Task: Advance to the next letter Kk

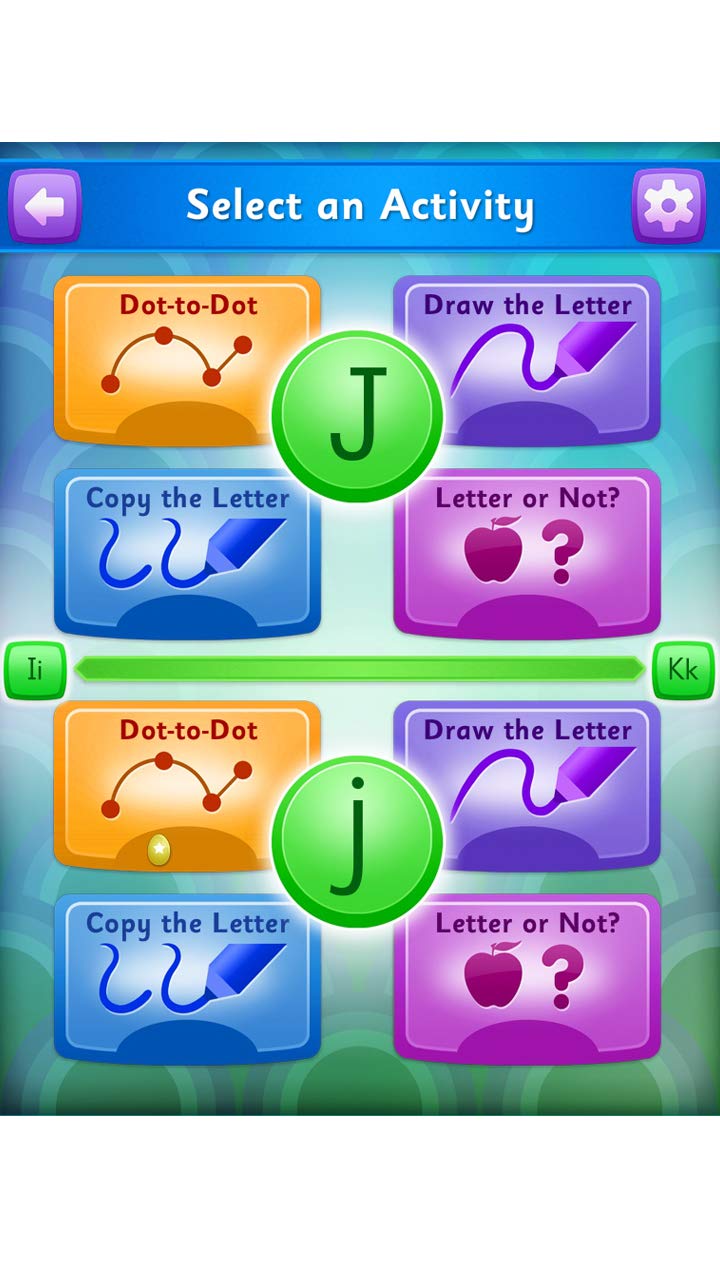Action: click(684, 670)
